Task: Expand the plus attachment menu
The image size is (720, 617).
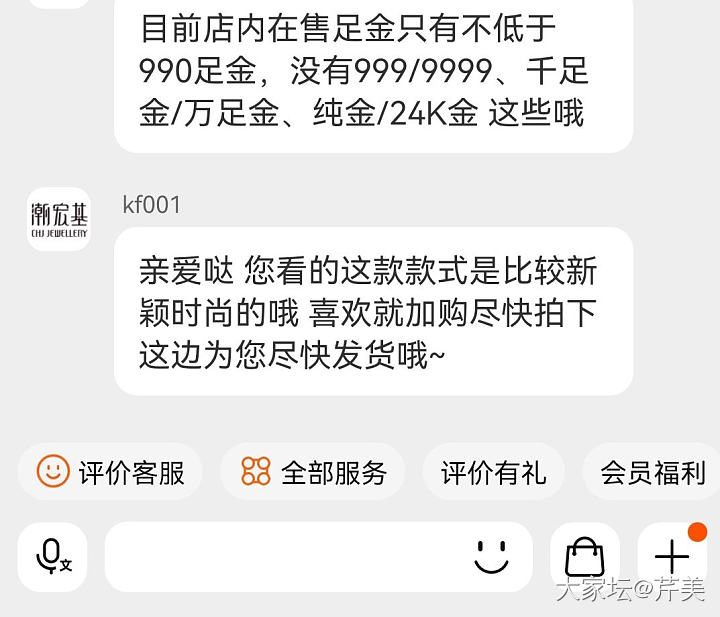Action: click(x=671, y=556)
